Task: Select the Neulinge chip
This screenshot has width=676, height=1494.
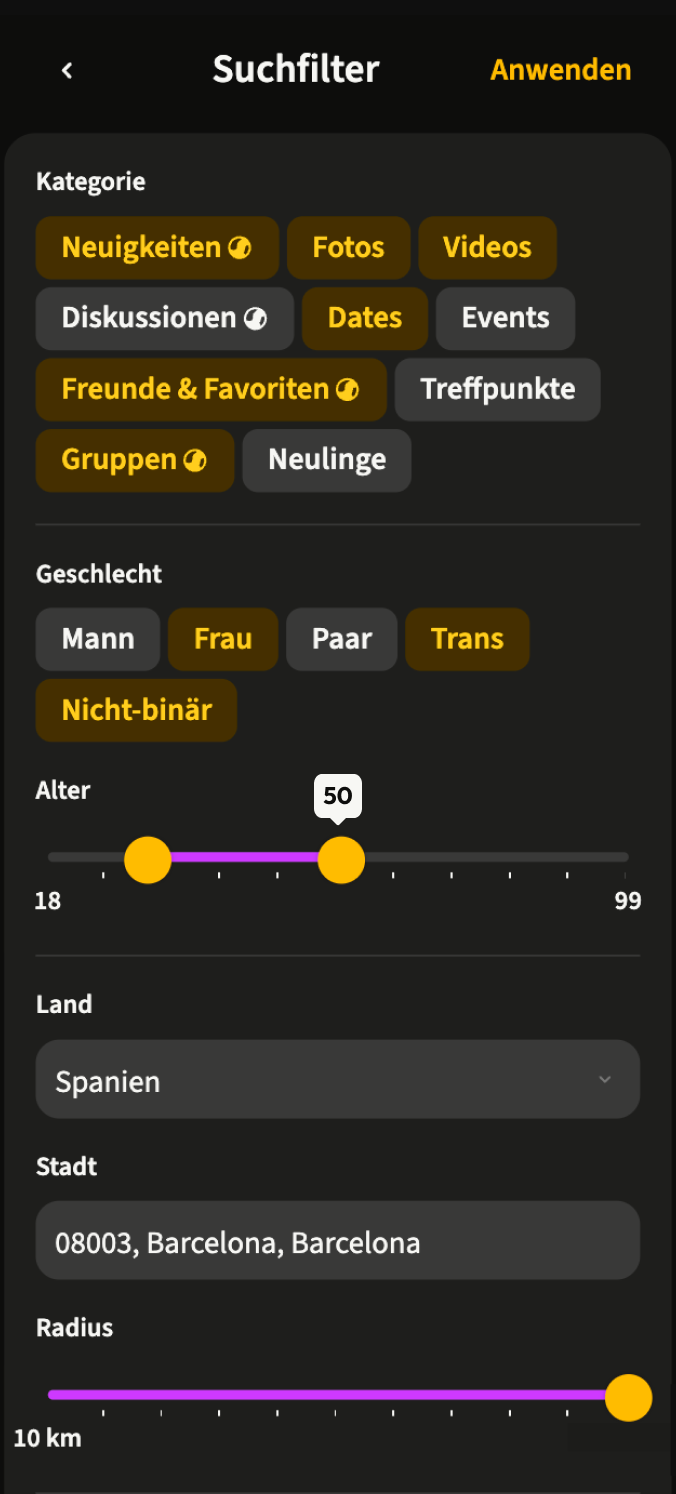Action: click(327, 460)
